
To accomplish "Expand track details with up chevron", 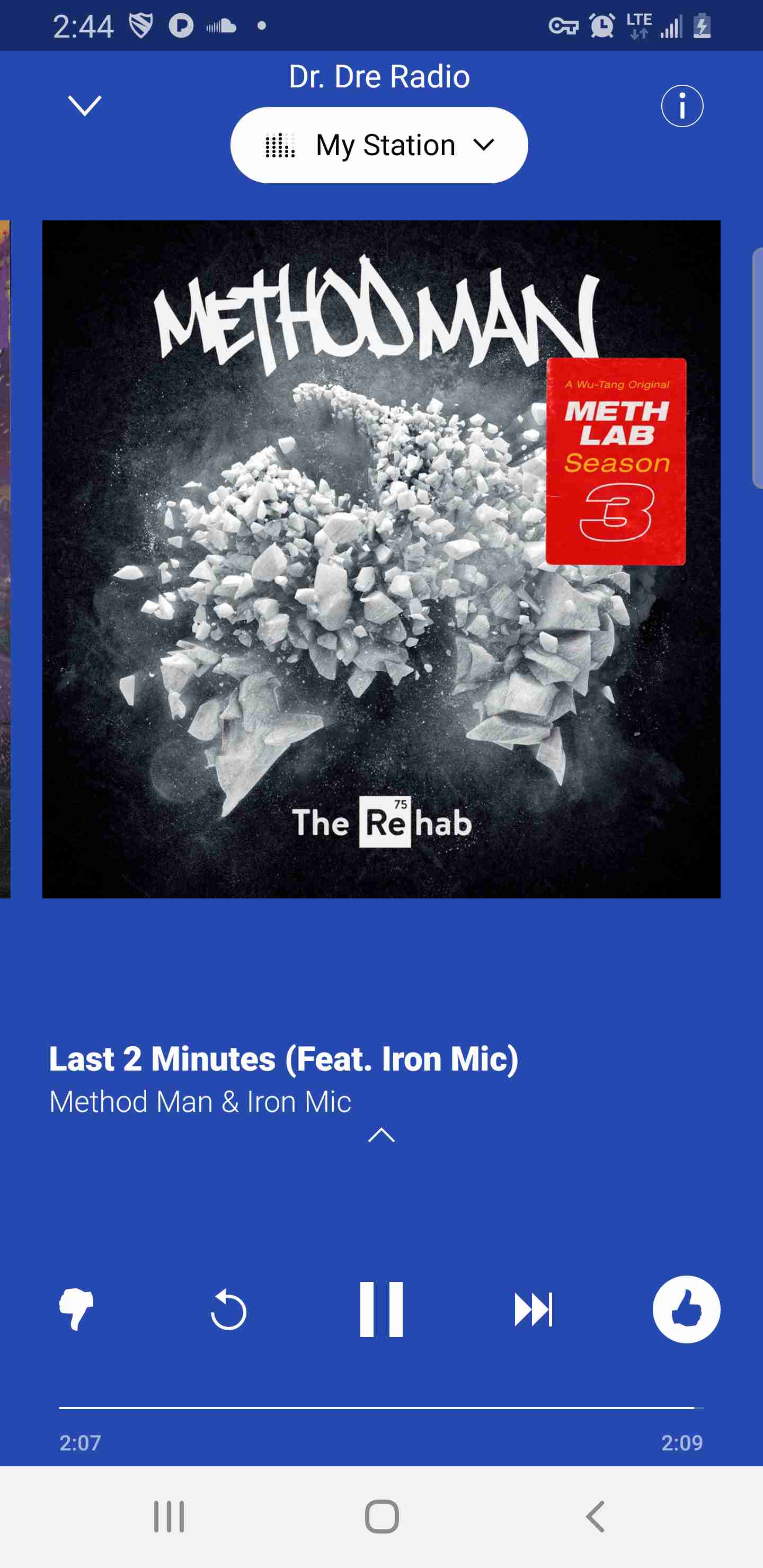I will point(381,1135).
